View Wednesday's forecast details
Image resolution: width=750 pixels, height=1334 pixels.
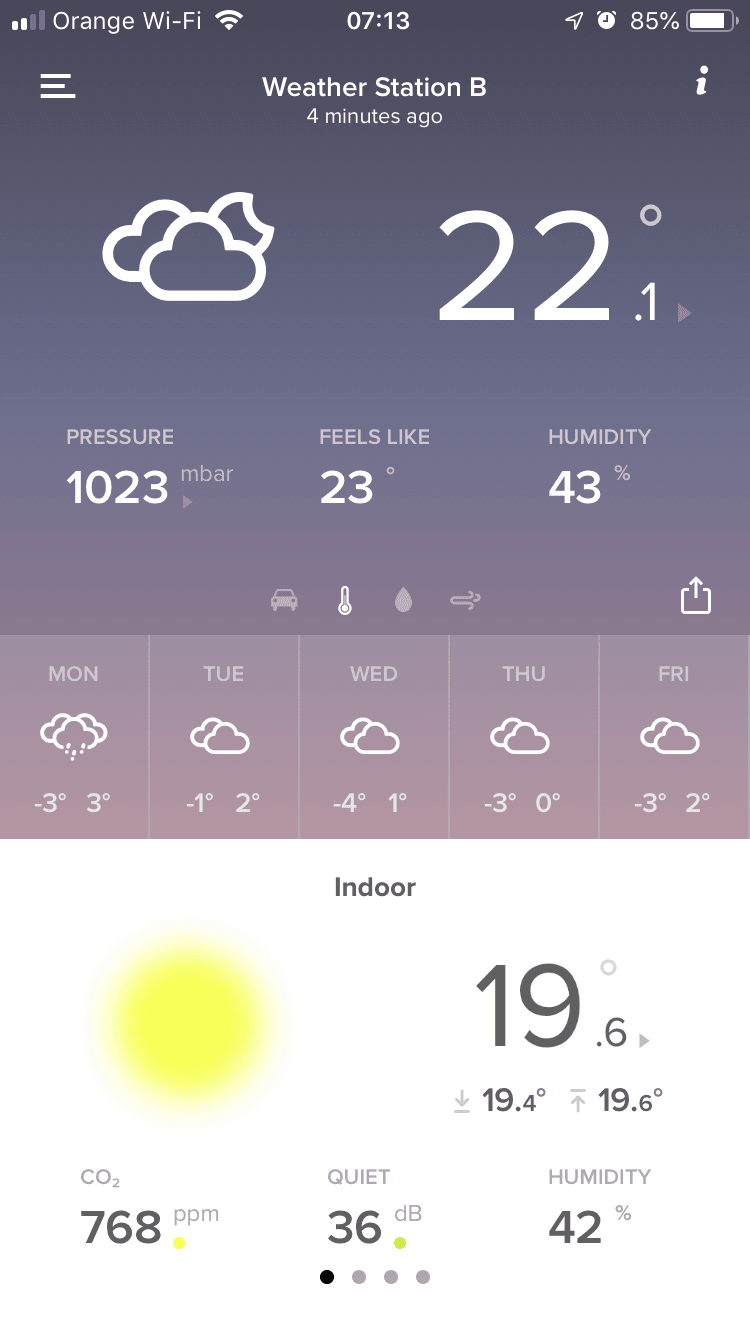374,738
